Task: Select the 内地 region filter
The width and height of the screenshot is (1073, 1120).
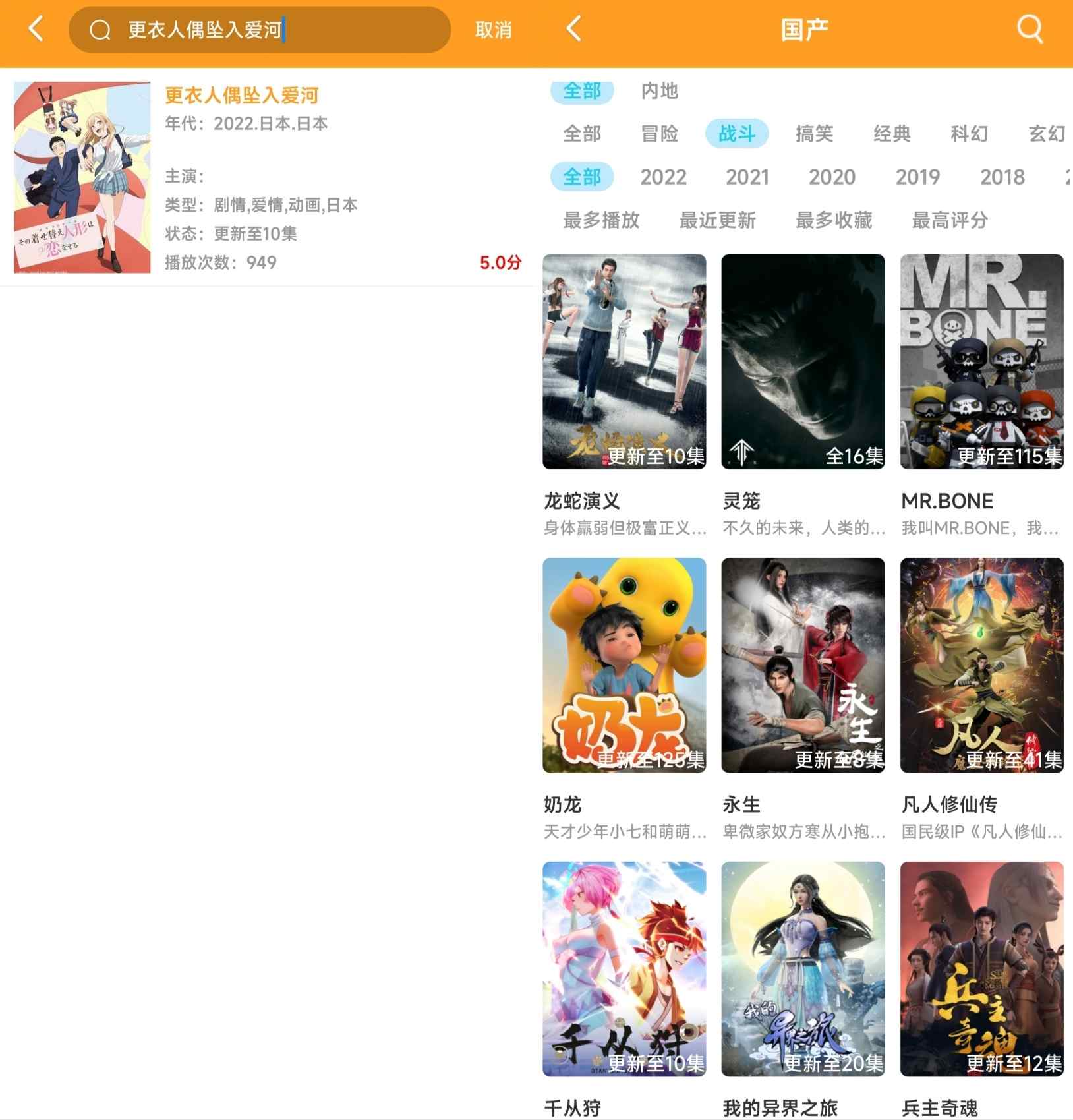Action: [659, 91]
